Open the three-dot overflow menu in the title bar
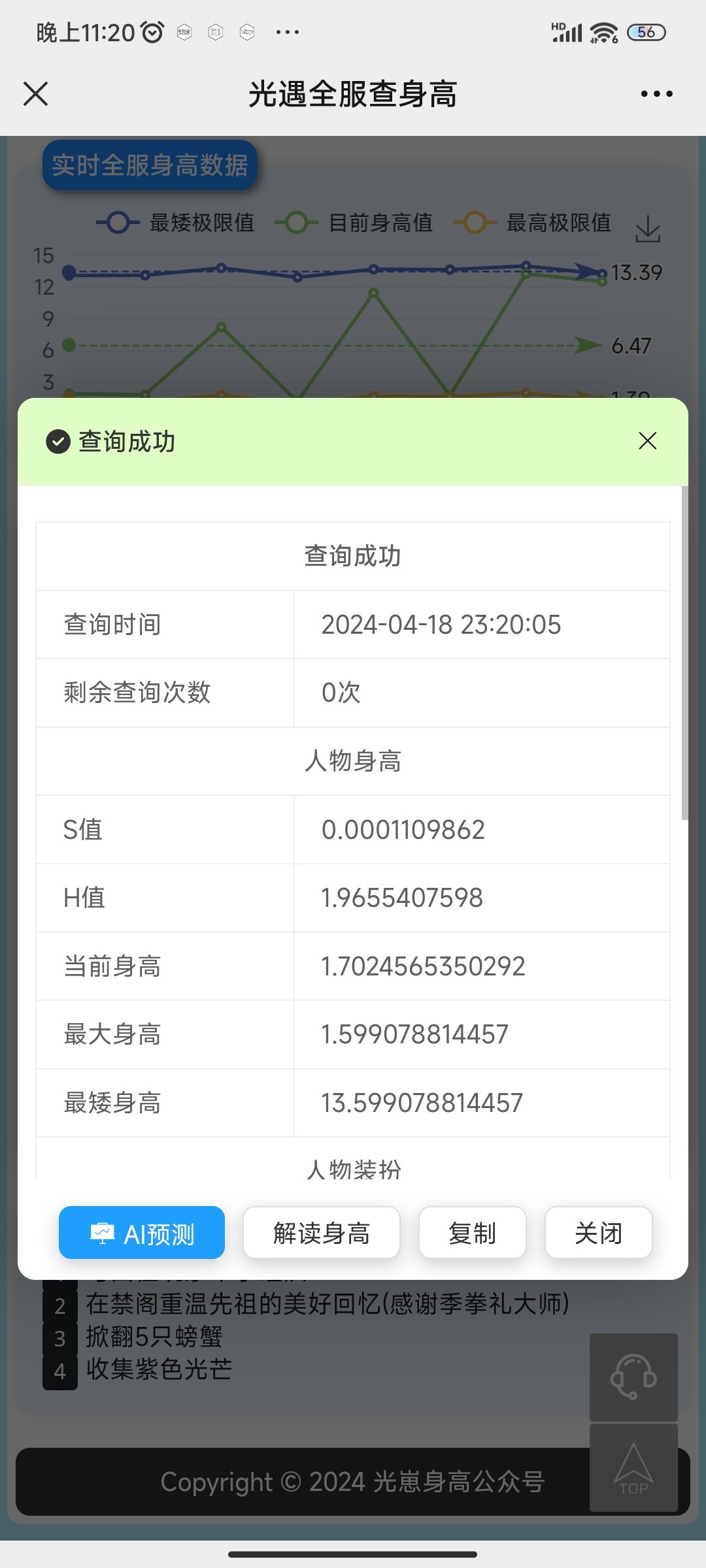The width and height of the screenshot is (706, 1568). click(x=656, y=94)
